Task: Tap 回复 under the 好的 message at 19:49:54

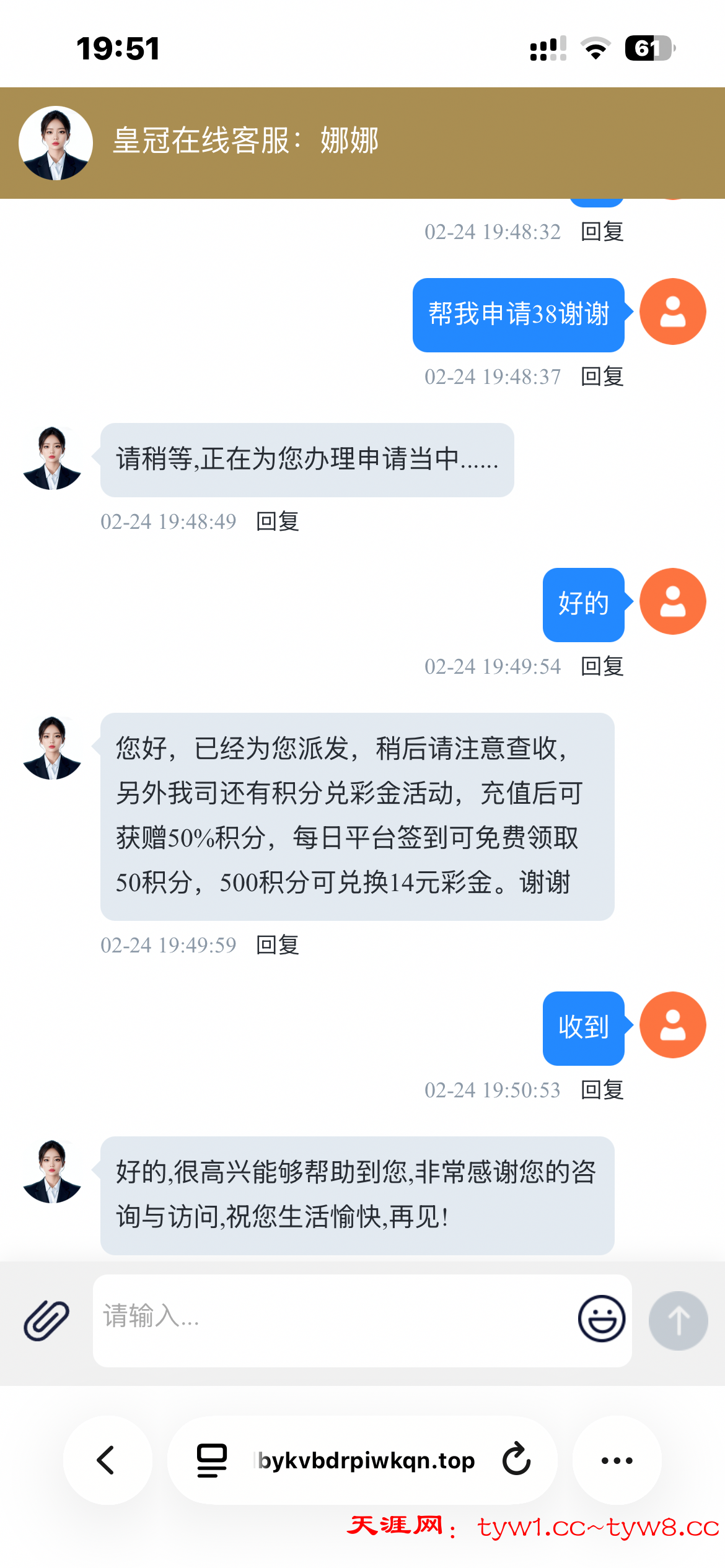Action: (x=602, y=666)
